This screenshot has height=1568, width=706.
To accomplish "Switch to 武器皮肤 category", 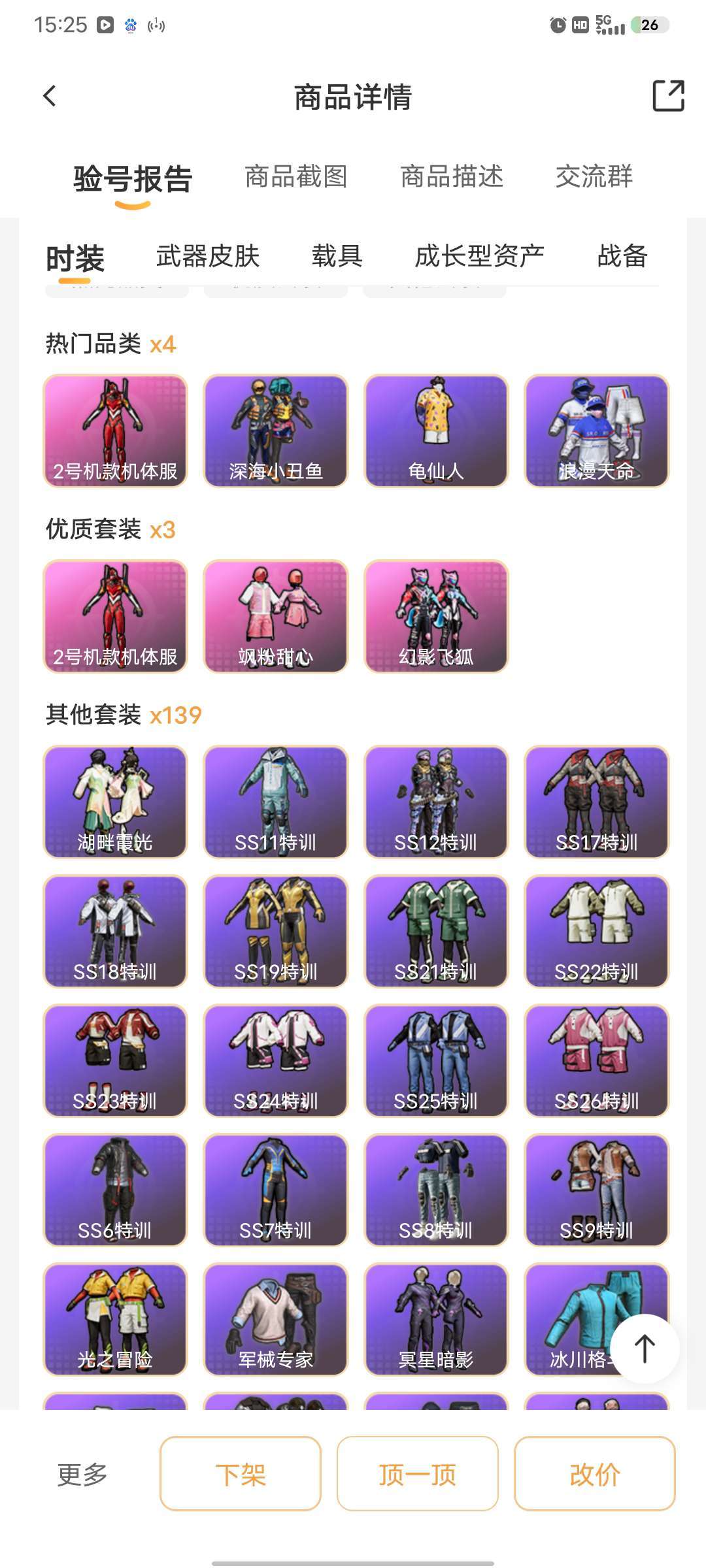I will point(208,255).
